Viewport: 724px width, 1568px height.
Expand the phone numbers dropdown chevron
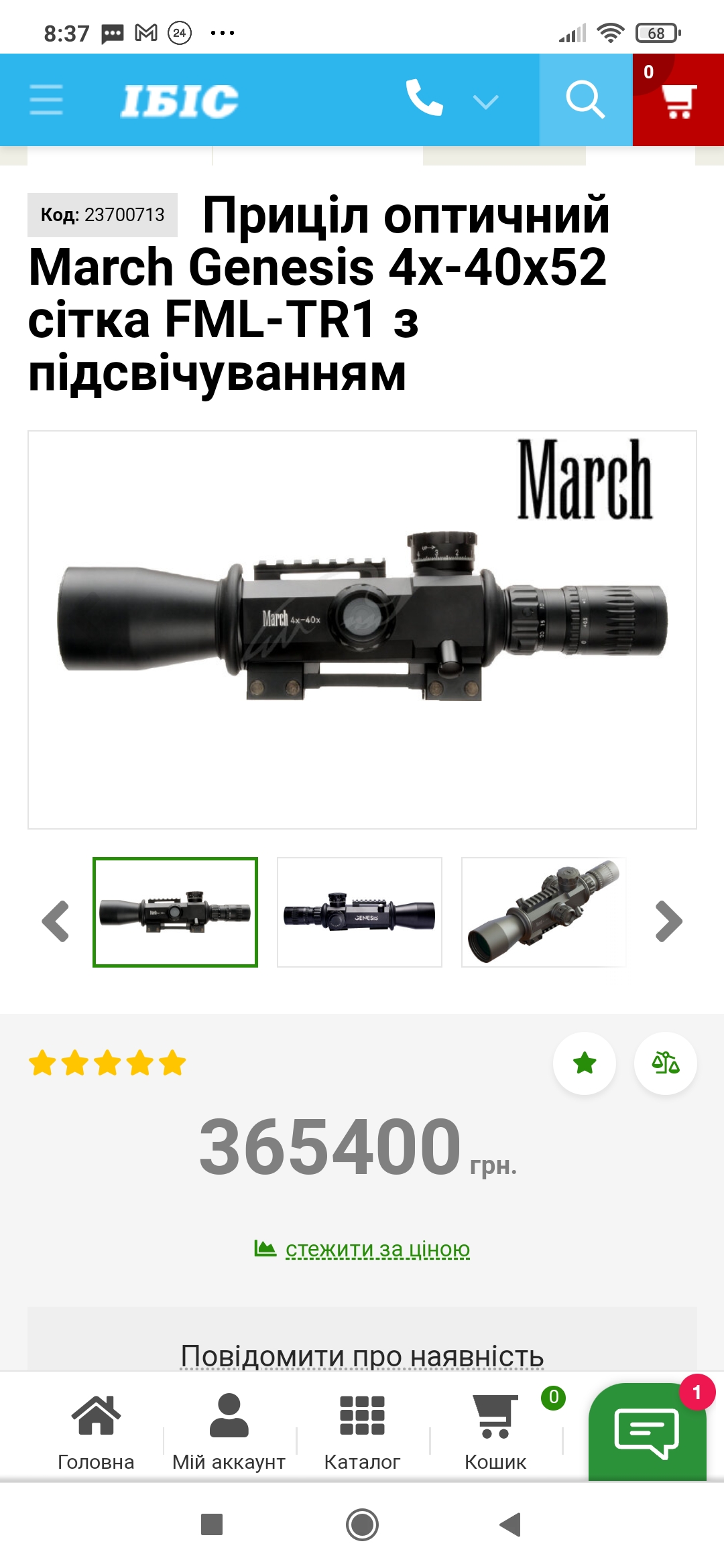(x=485, y=102)
